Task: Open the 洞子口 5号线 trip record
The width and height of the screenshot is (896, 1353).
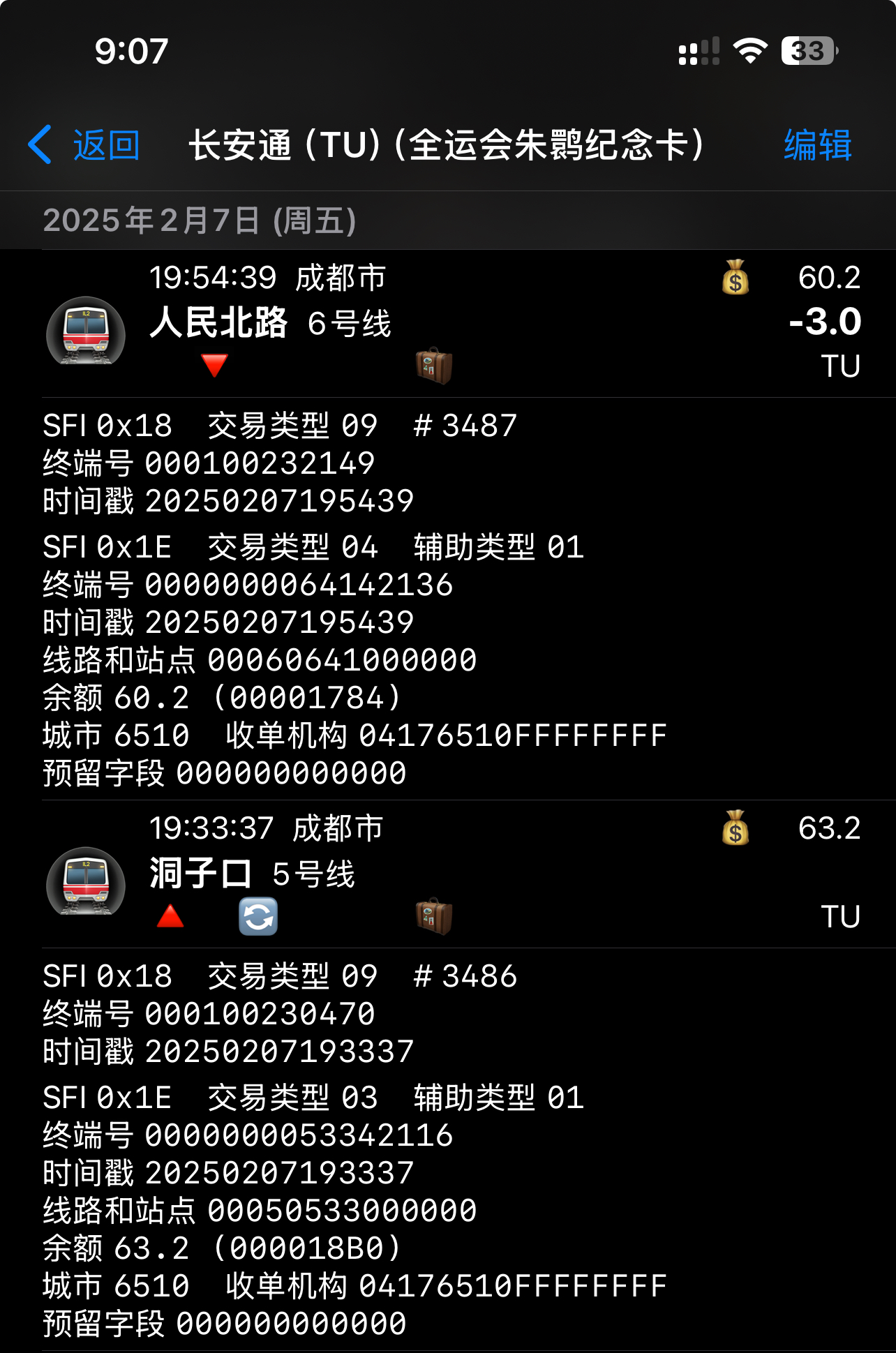Action: click(x=253, y=874)
